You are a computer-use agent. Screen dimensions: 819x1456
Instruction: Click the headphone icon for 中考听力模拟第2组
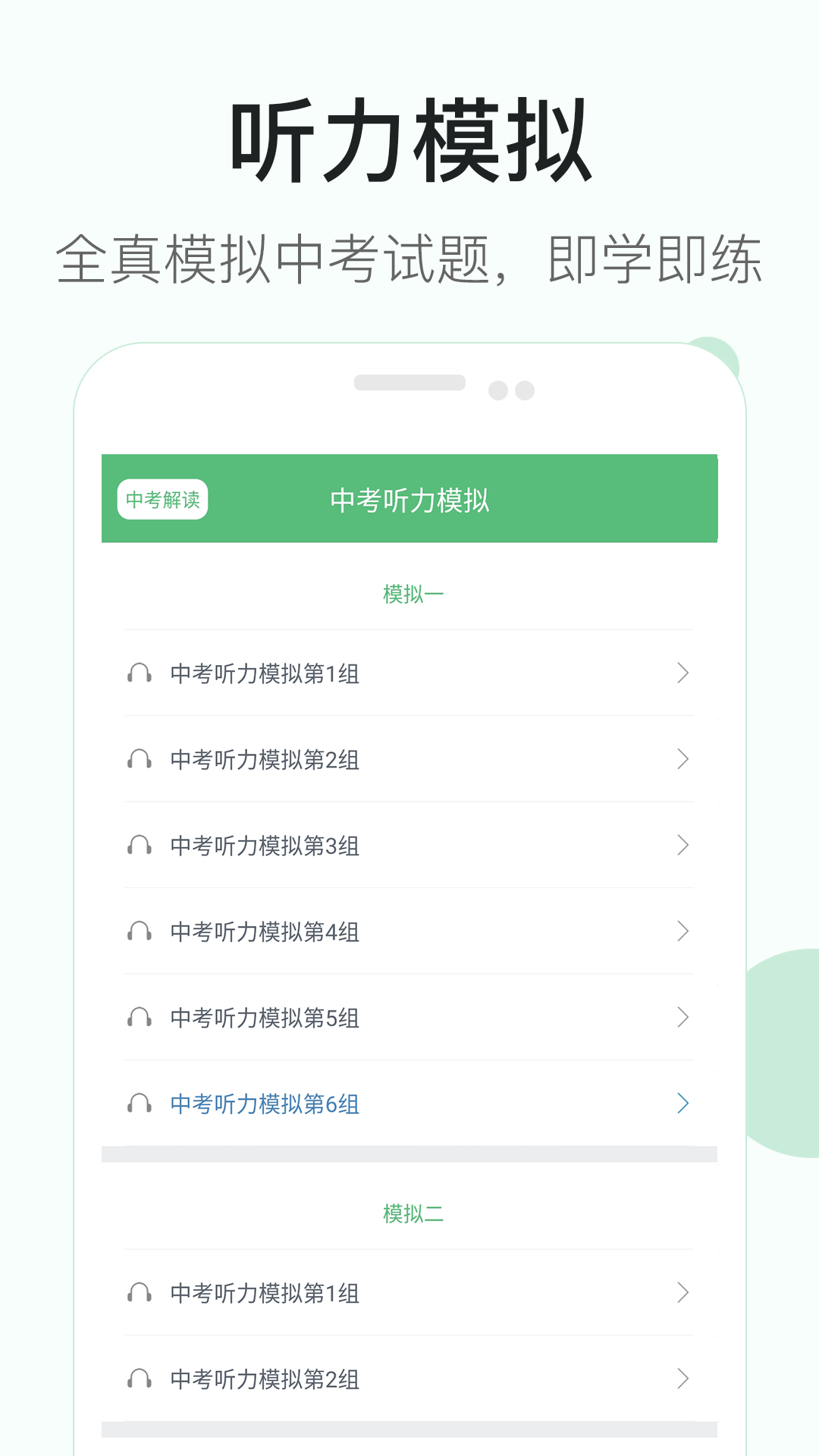click(x=141, y=760)
